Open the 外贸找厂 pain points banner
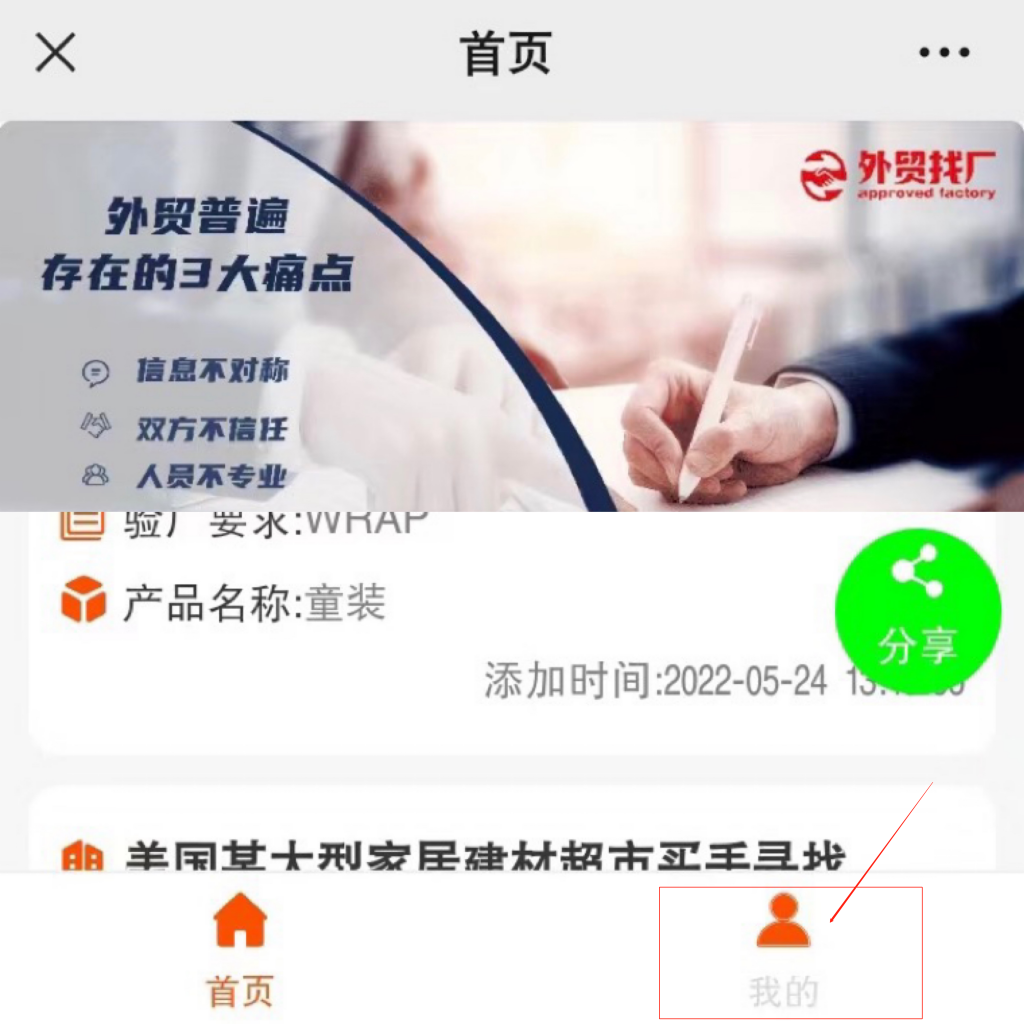The height and width of the screenshot is (1024, 1024). tap(512, 315)
